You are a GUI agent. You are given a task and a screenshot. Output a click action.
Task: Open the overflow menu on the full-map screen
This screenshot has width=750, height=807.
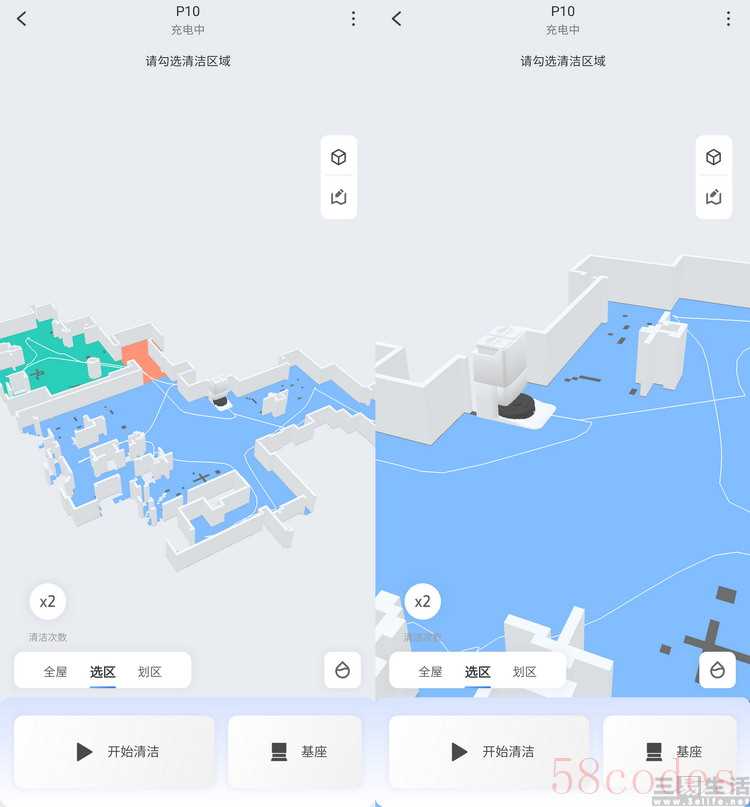[353, 19]
